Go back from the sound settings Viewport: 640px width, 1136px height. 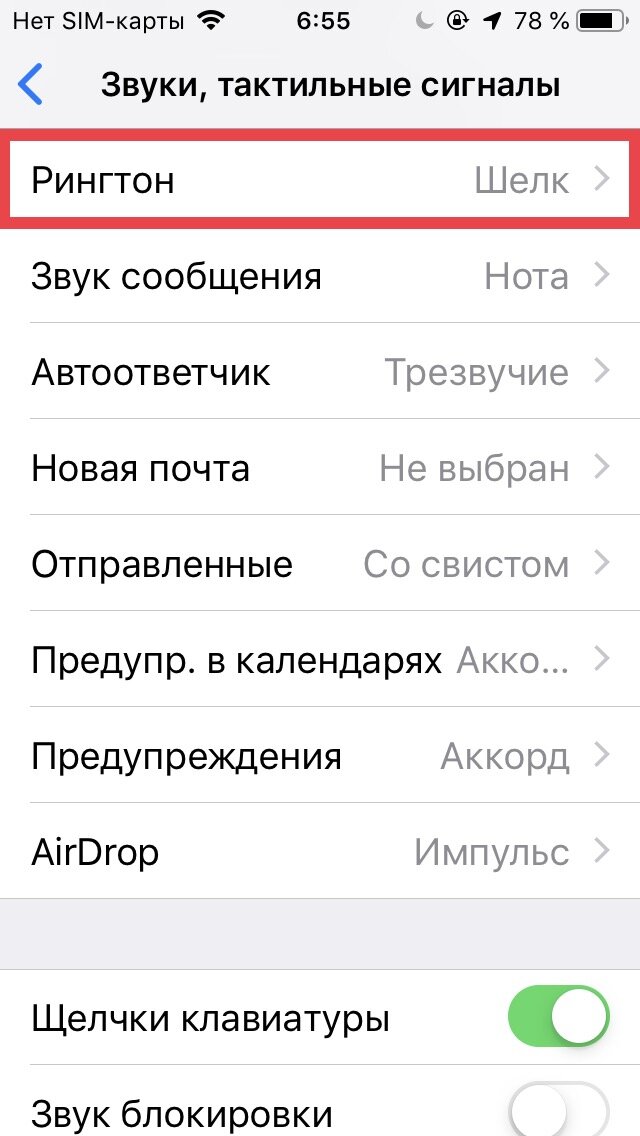tap(32, 85)
